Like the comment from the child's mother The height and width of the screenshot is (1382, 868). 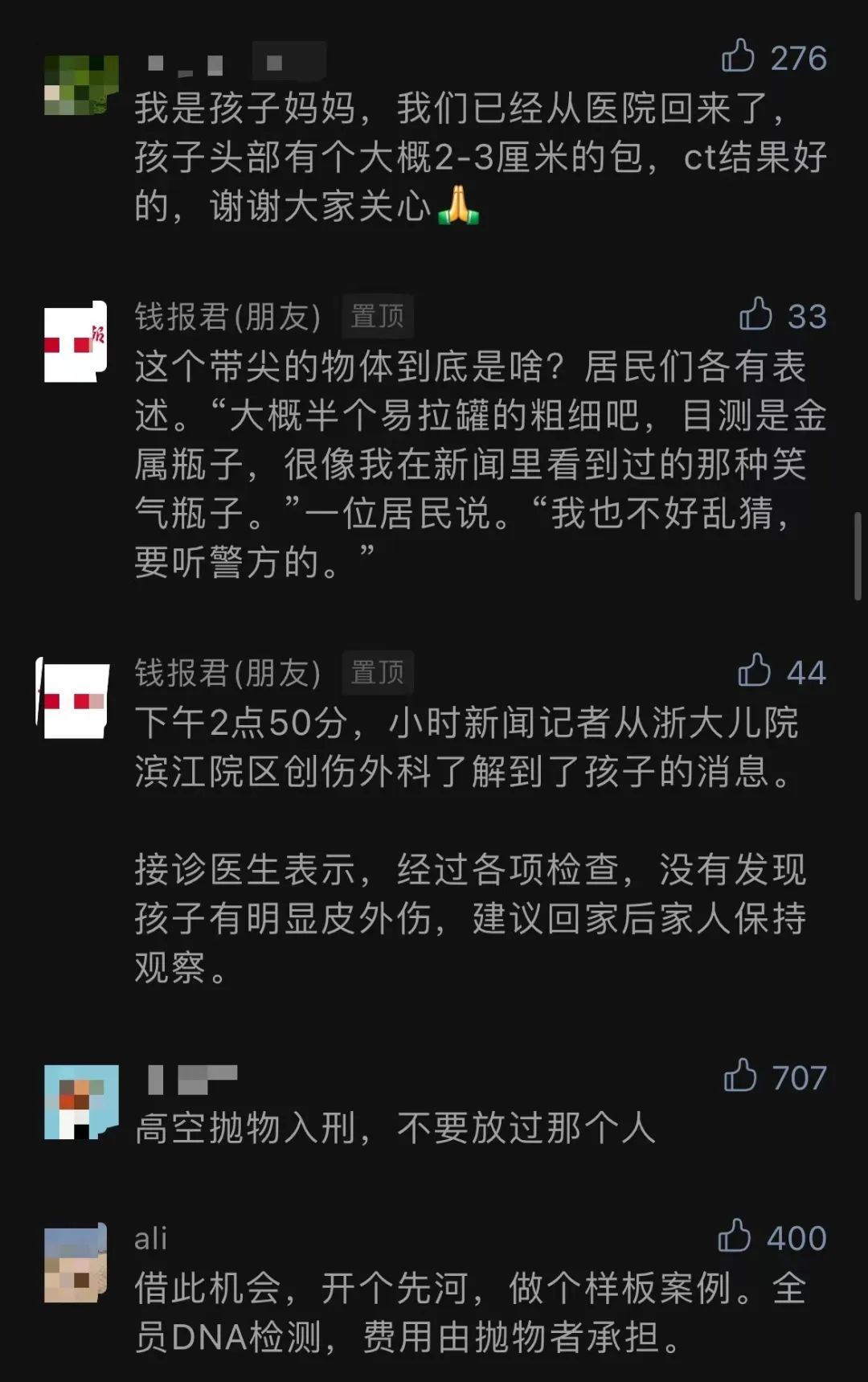click(738, 57)
